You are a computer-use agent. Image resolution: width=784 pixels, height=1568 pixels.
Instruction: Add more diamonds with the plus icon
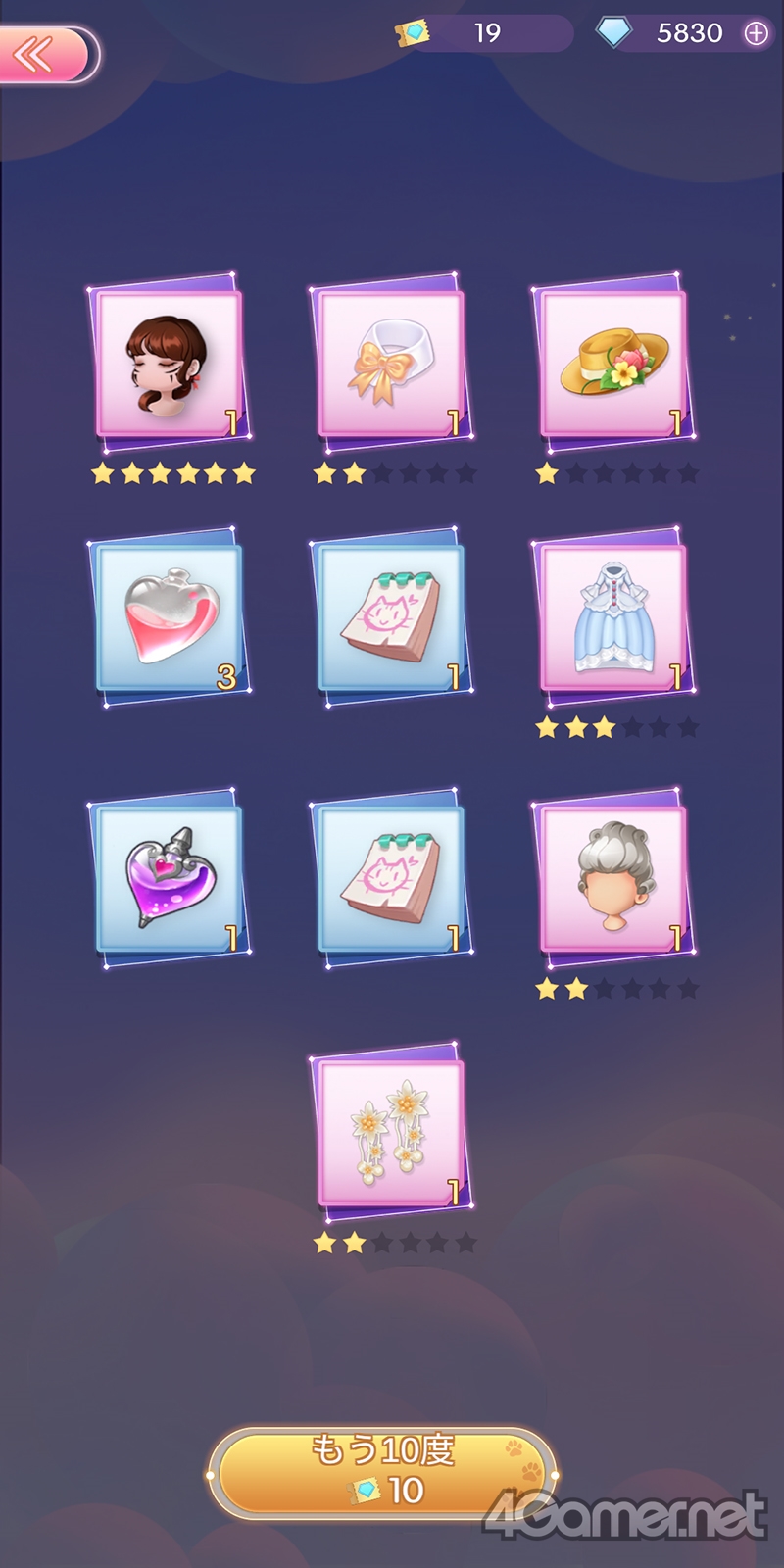(x=756, y=33)
